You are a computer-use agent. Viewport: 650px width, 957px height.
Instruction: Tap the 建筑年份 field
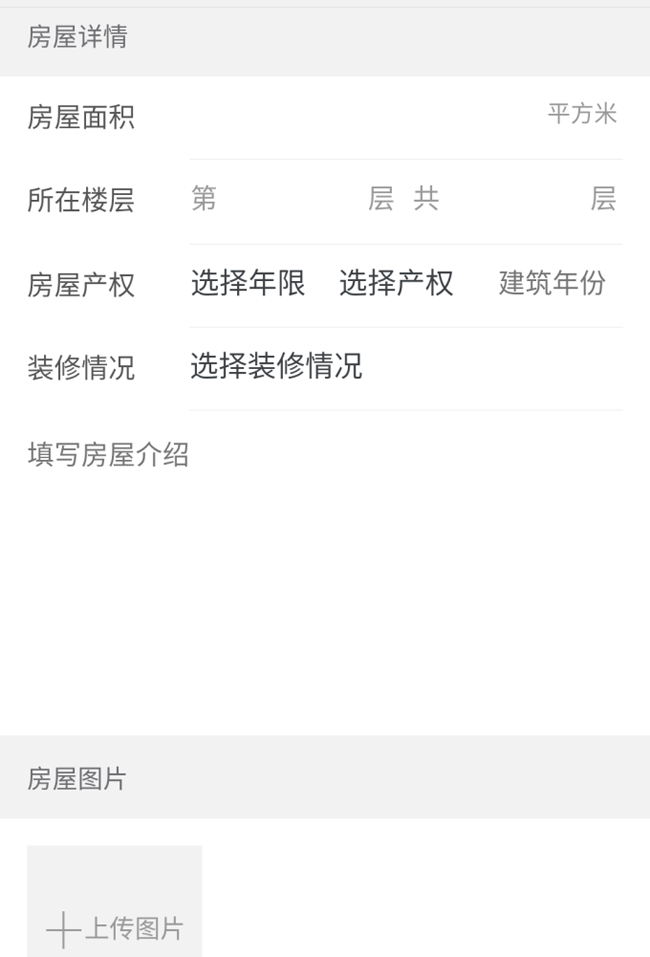552,284
